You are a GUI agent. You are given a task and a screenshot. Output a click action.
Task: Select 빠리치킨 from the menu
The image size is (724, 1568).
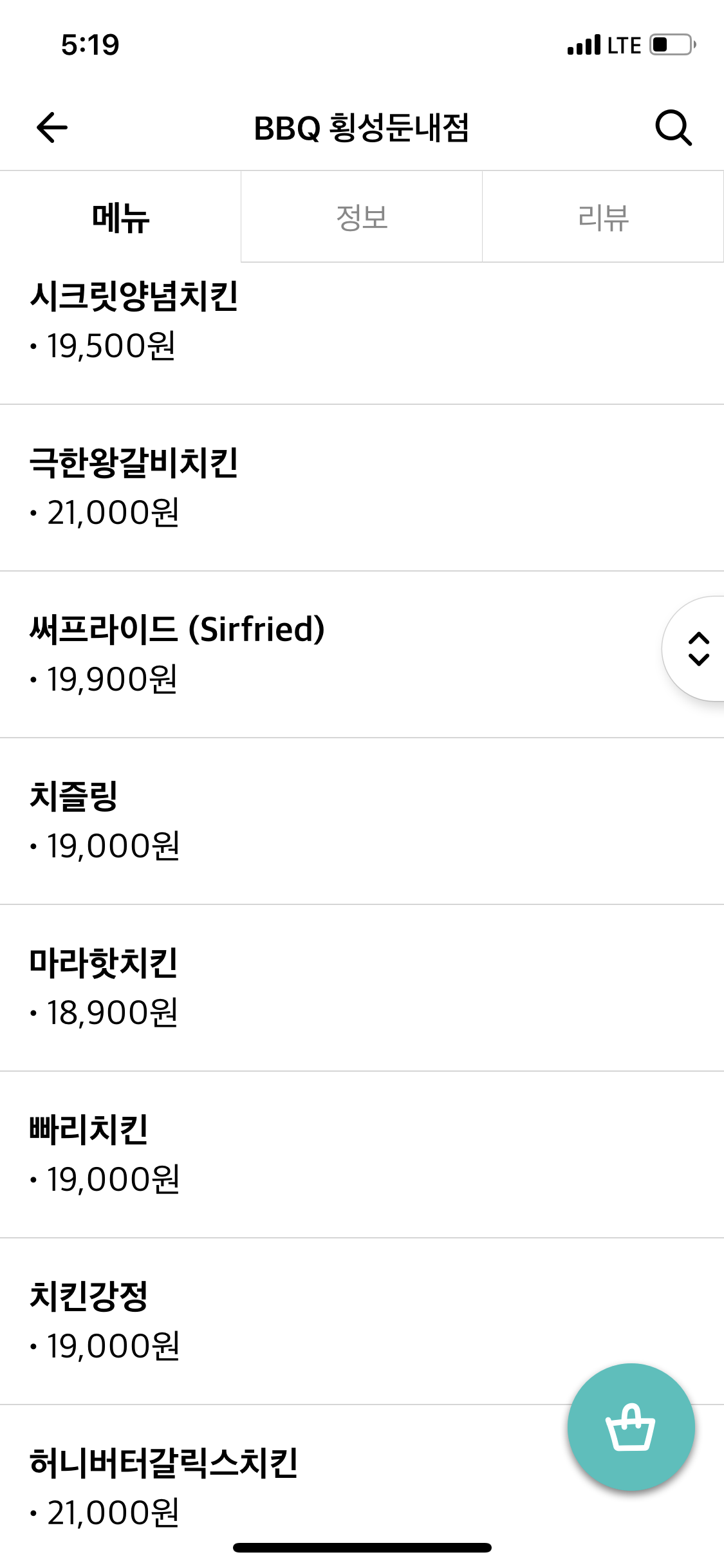coord(257,1154)
